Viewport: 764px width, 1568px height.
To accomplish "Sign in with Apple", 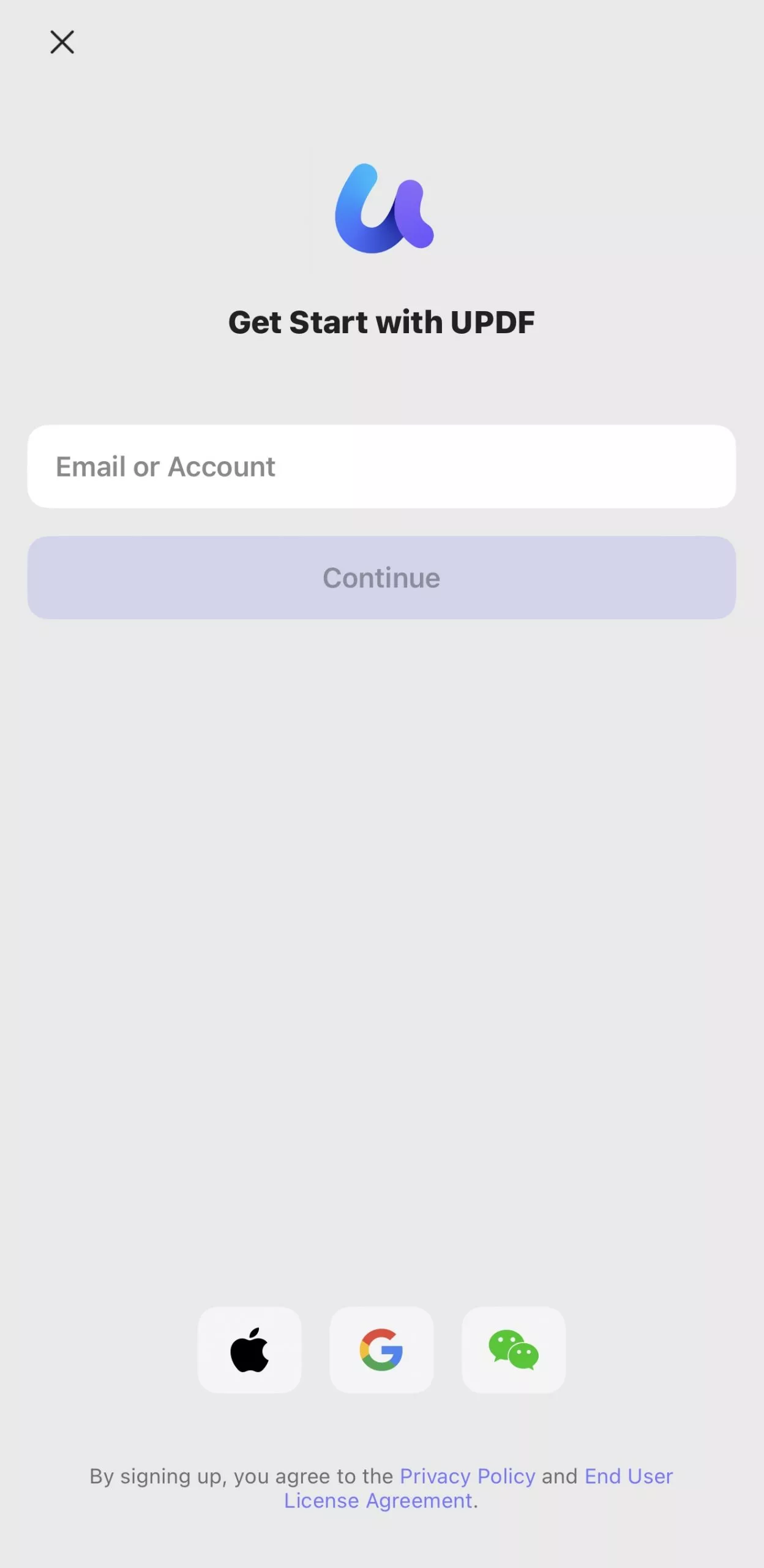I will [250, 1350].
